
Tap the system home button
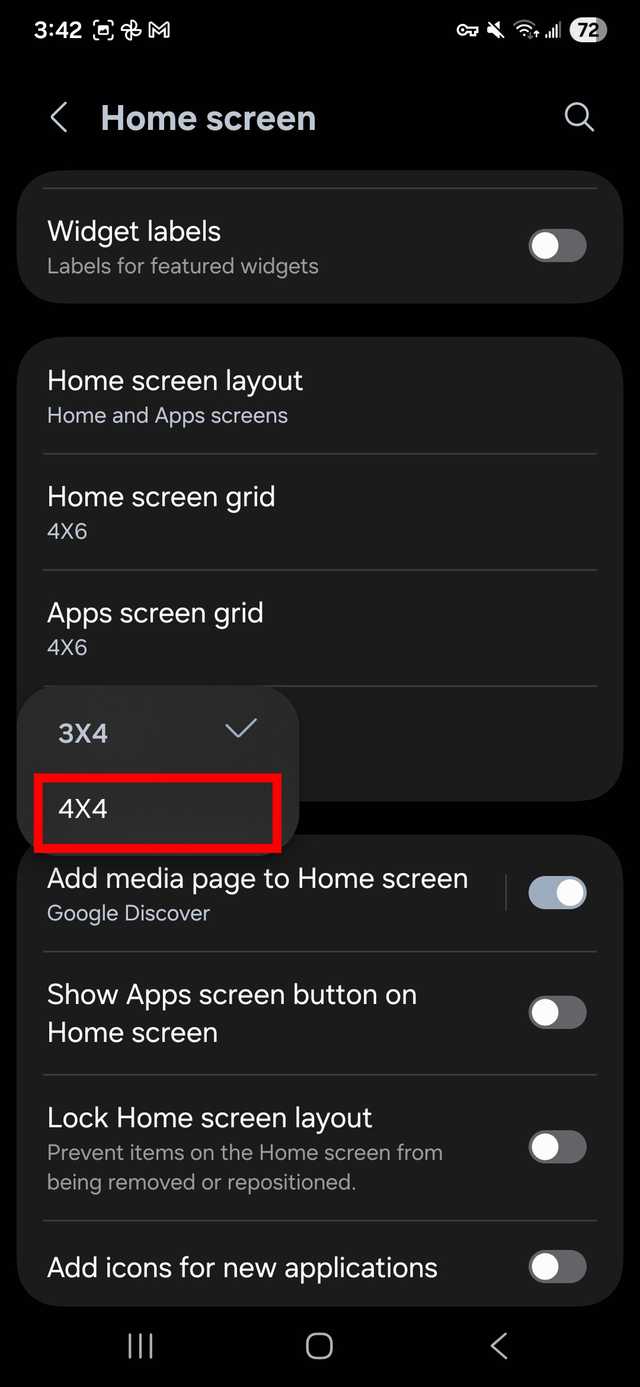[319, 1346]
